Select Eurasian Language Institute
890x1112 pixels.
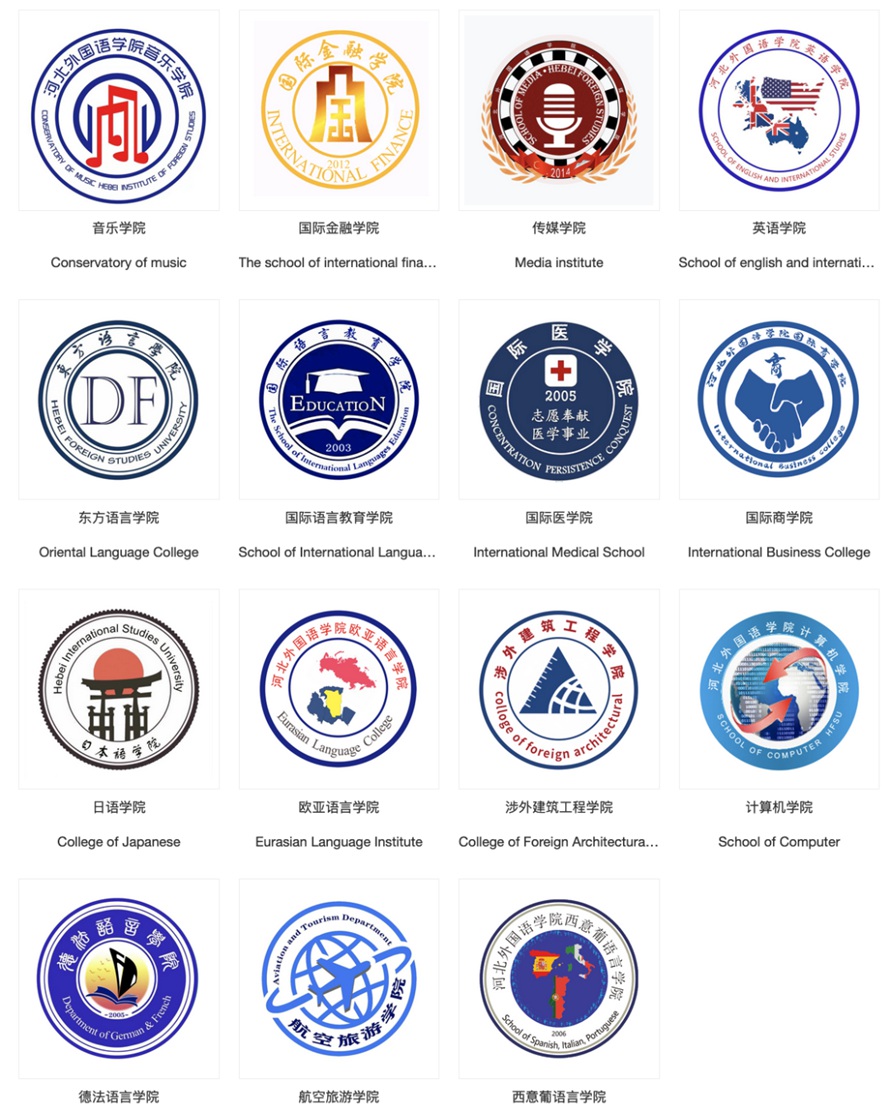pyautogui.click(x=339, y=689)
